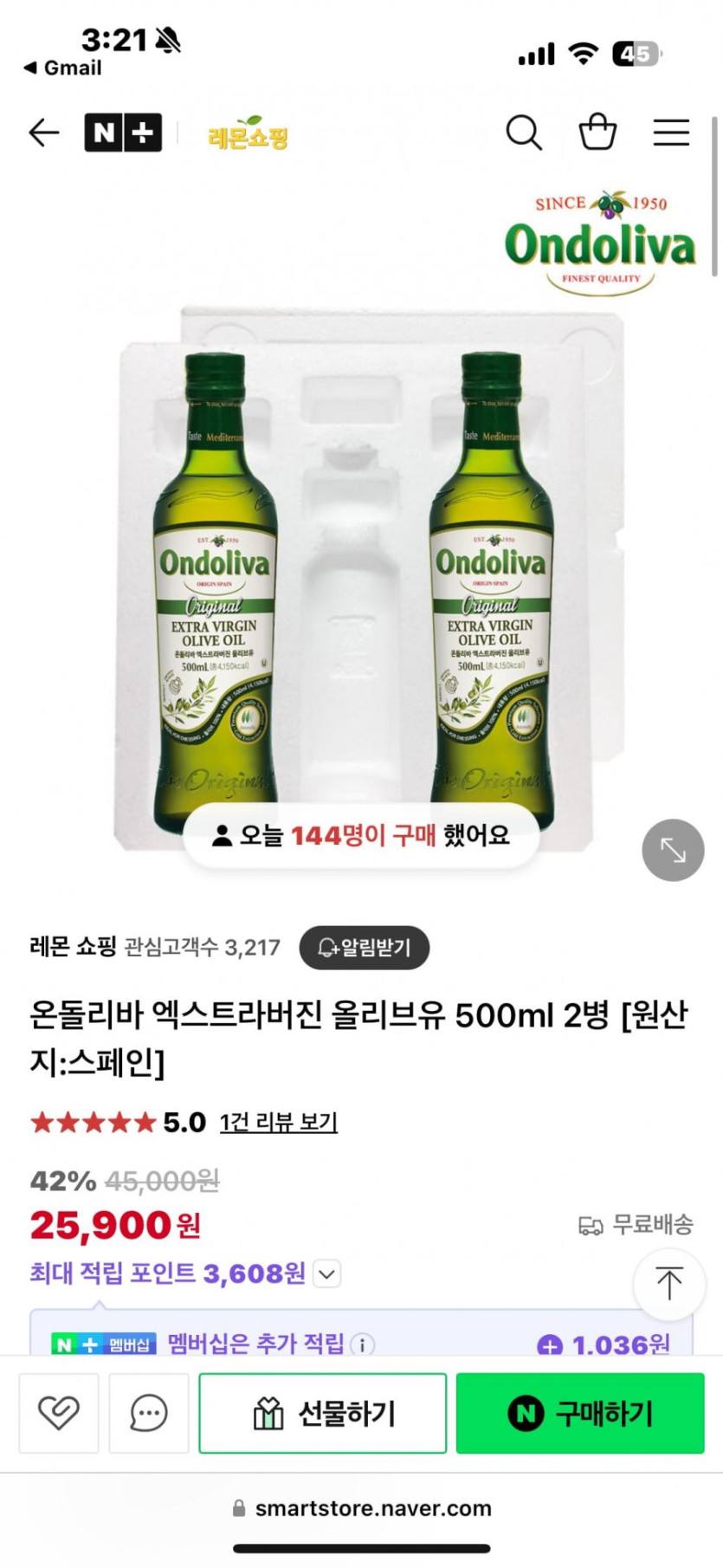Open the 1건 리뷰 보기 link
The width and height of the screenshot is (723, 1568).
[x=278, y=1122]
